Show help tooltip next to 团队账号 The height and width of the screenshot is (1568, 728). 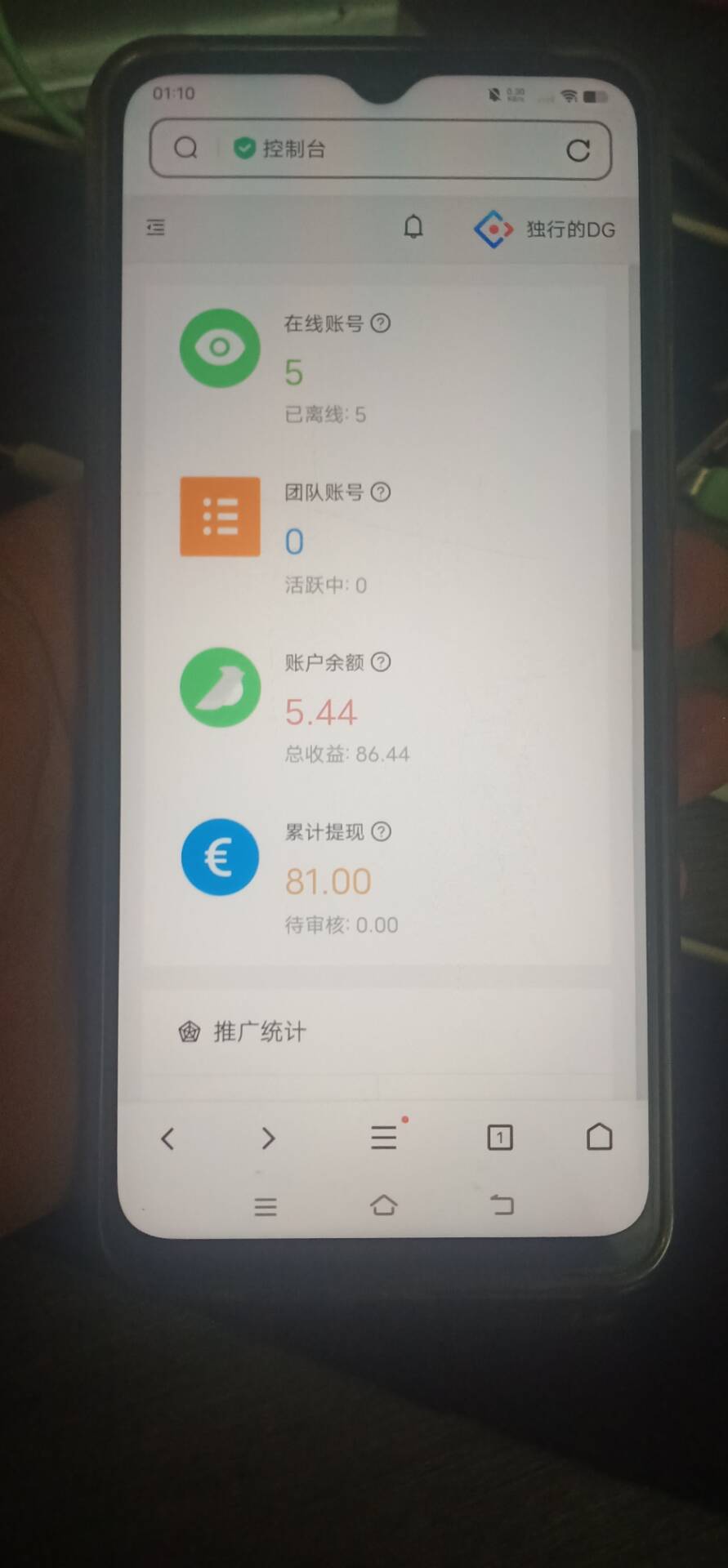381,492
